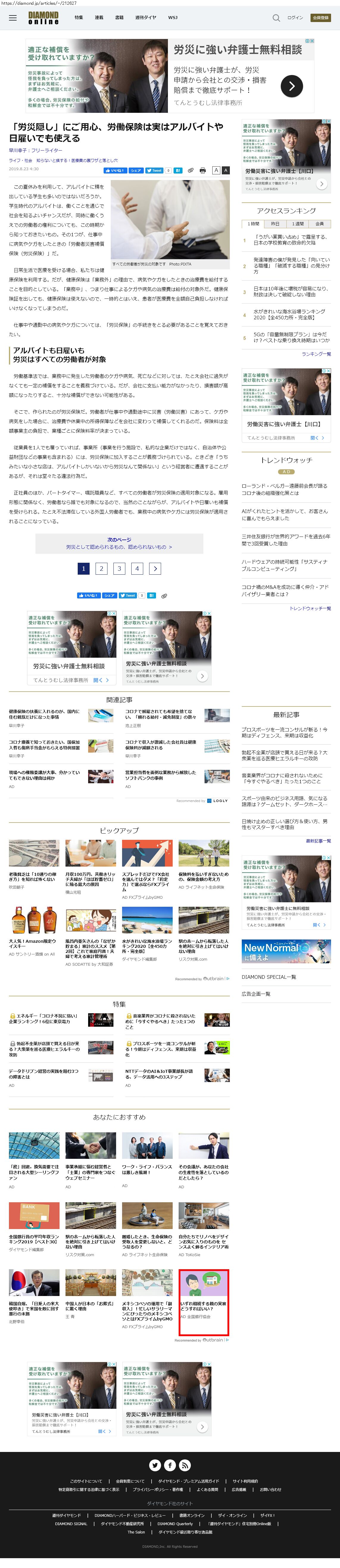340x1568 pixels.
Task: Tap the next page arrow in pagination
Action: point(155,568)
